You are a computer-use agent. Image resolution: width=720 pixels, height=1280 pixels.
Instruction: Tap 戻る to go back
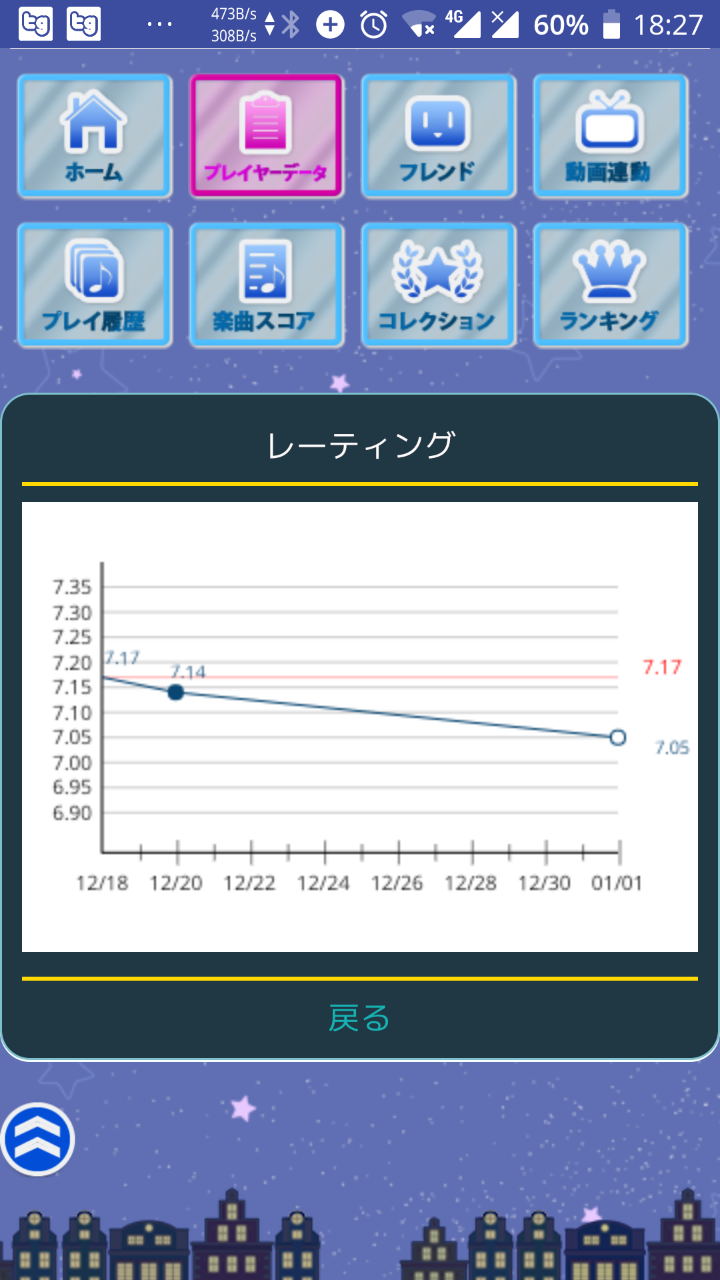[359, 1019]
